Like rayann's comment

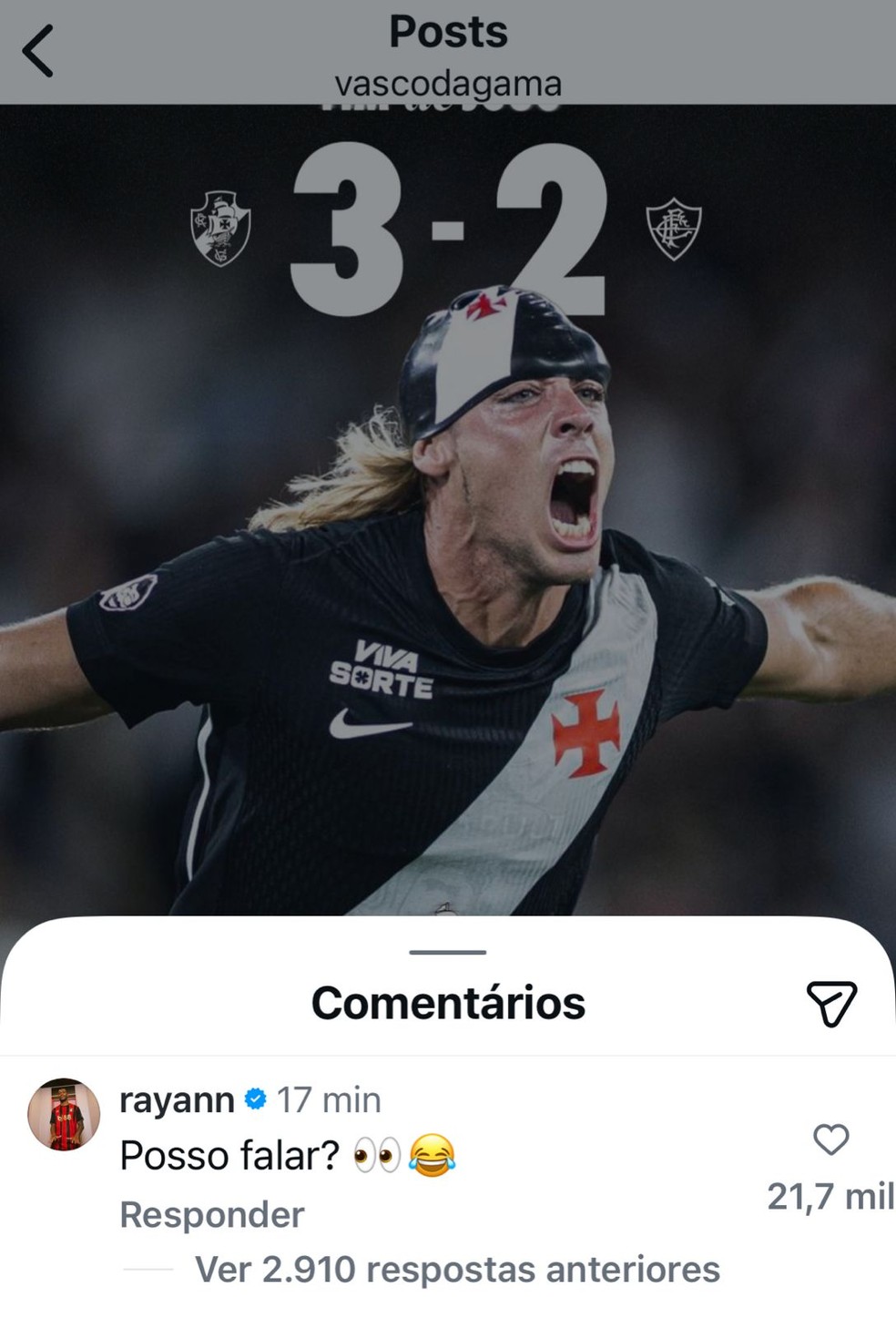[x=830, y=1139]
